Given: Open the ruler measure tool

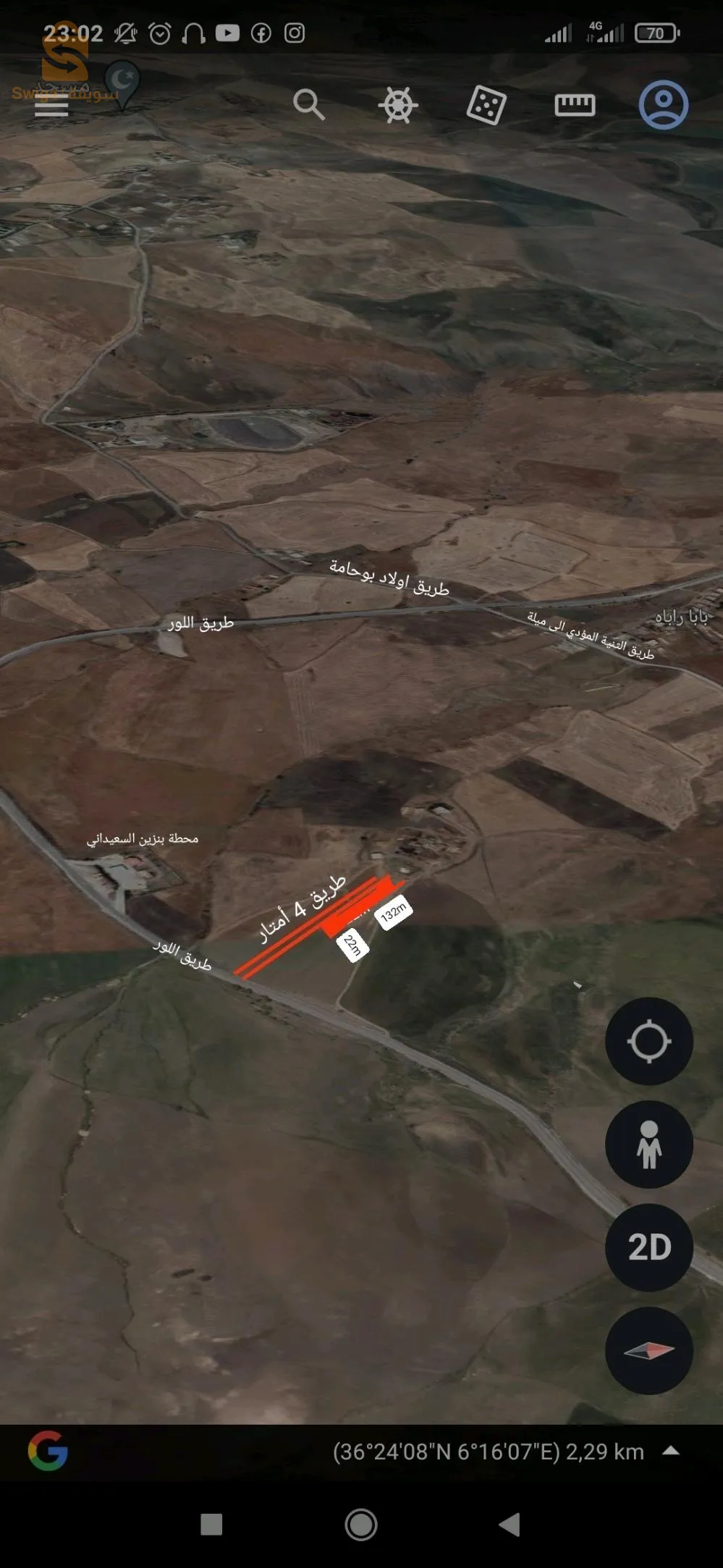Looking at the screenshot, I should pyautogui.click(x=575, y=105).
